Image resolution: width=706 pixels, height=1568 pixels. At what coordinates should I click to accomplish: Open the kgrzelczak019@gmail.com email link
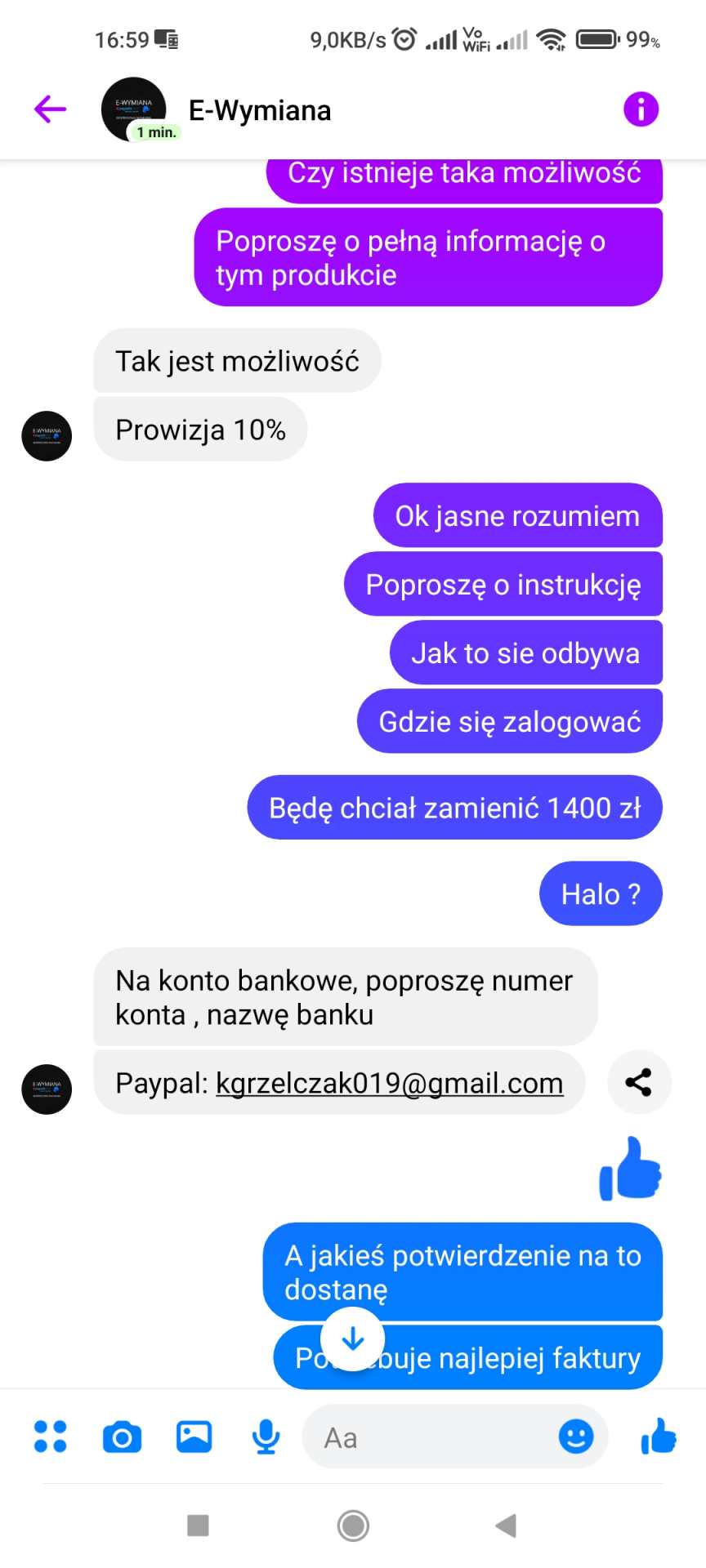point(389,1083)
